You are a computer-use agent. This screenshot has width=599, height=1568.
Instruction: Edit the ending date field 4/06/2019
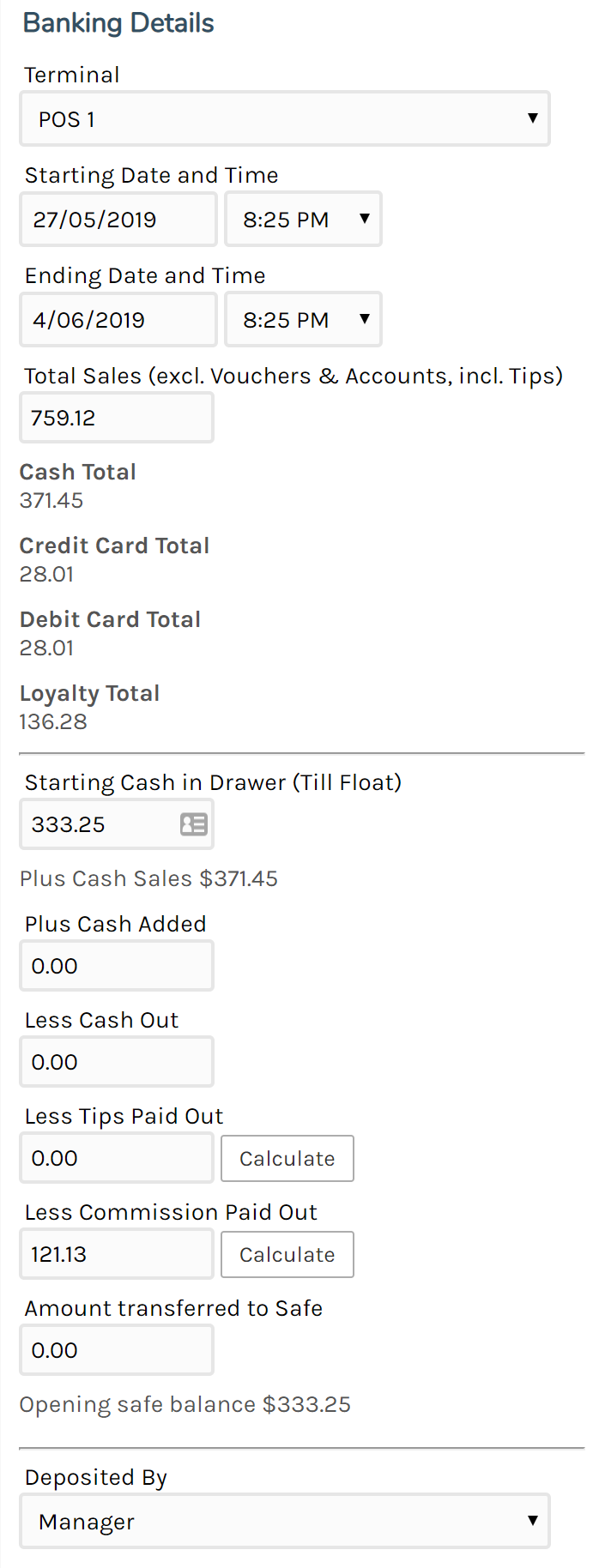(x=118, y=320)
